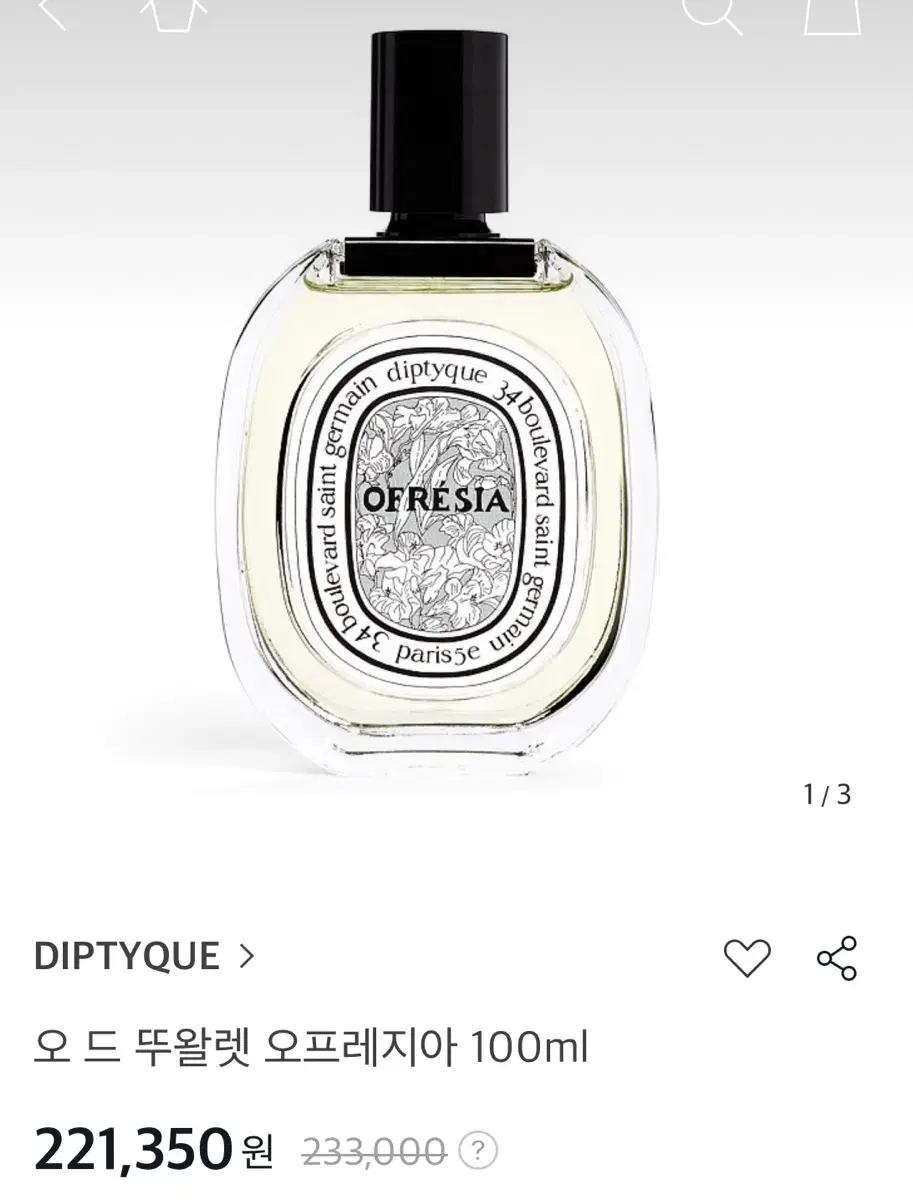This screenshot has width=913, height=1200.
Task: Add this perfume to wishlist with heart
Action: pos(747,958)
